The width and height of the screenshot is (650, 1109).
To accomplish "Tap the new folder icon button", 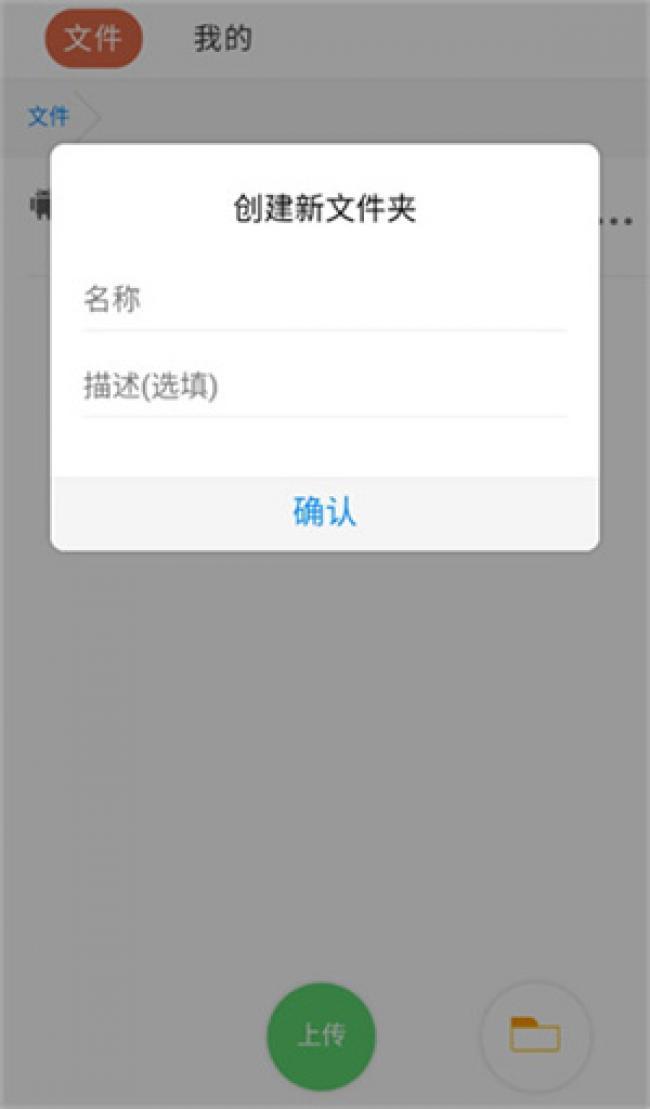I will (x=535, y=1036).
